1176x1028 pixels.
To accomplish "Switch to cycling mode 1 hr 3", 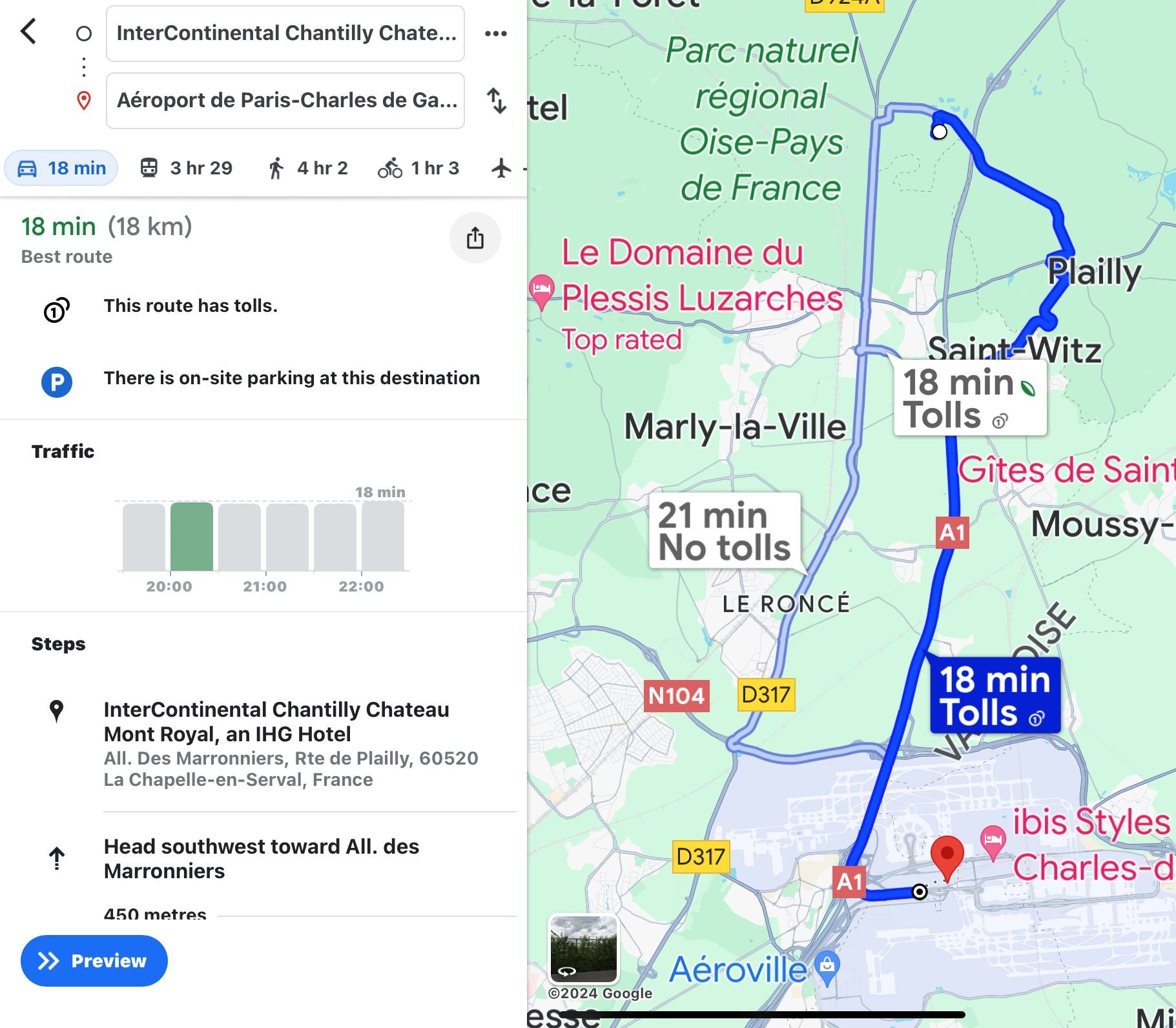I will click(418, 168).
